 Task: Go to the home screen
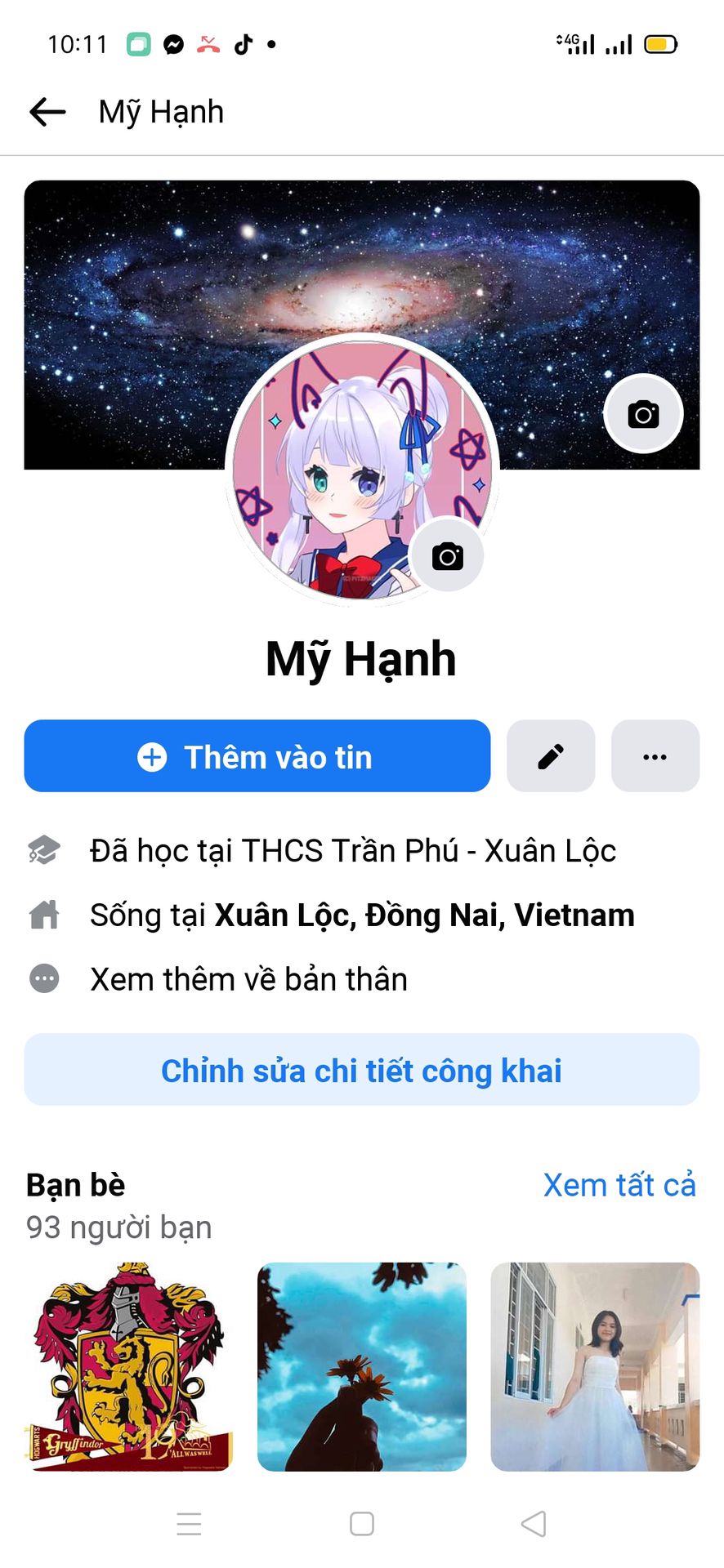click(361, 1524)
